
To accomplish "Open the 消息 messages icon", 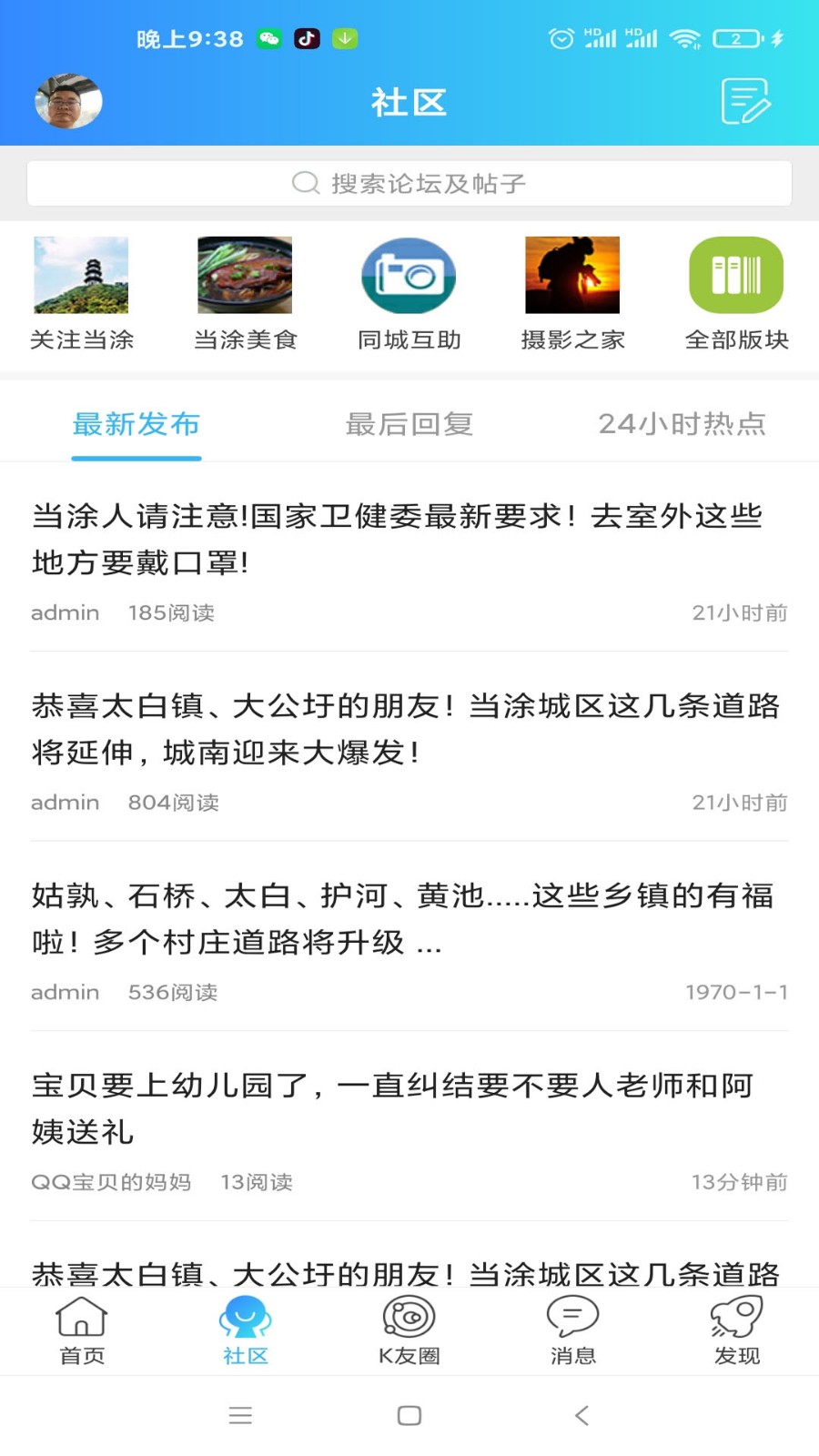I will coord(572,1329).
